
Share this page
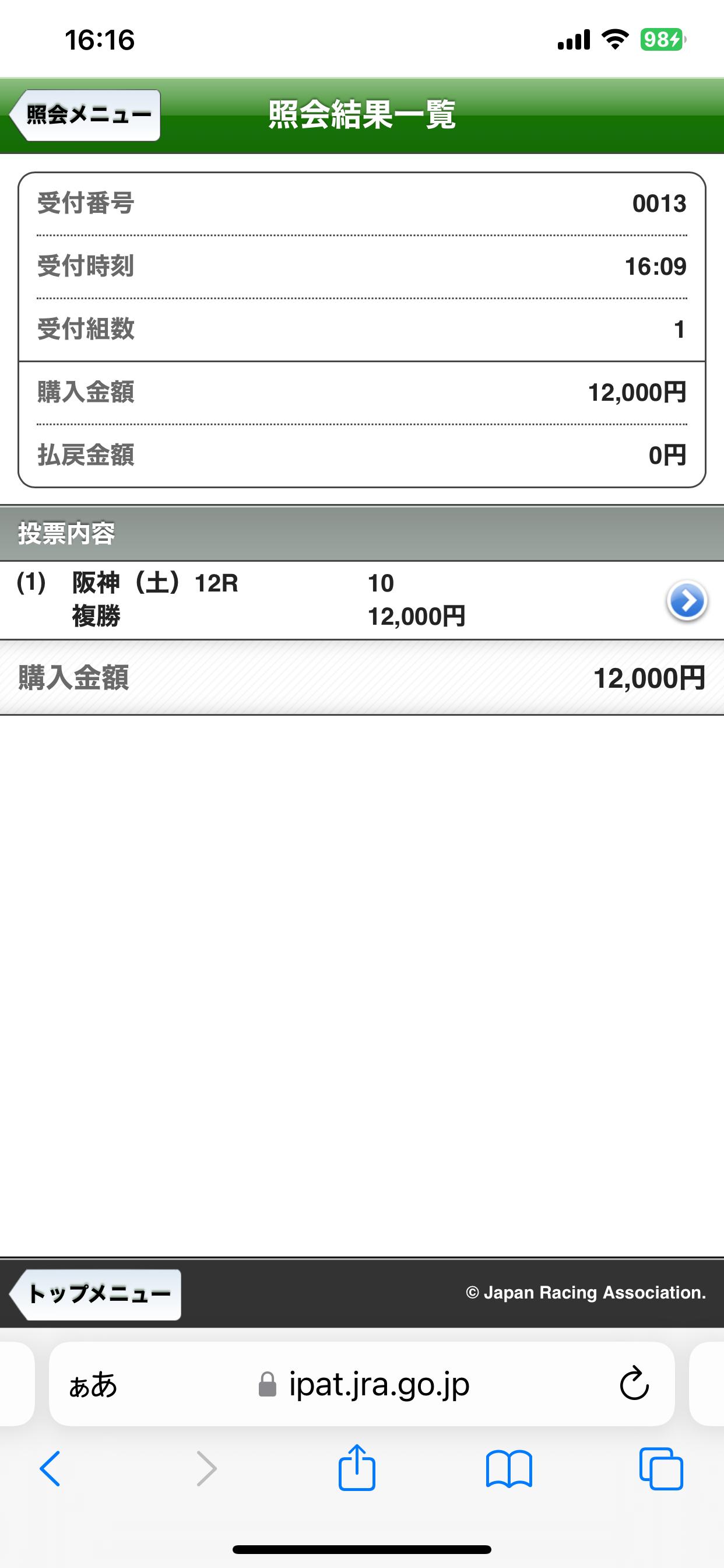pos(357,1468)
